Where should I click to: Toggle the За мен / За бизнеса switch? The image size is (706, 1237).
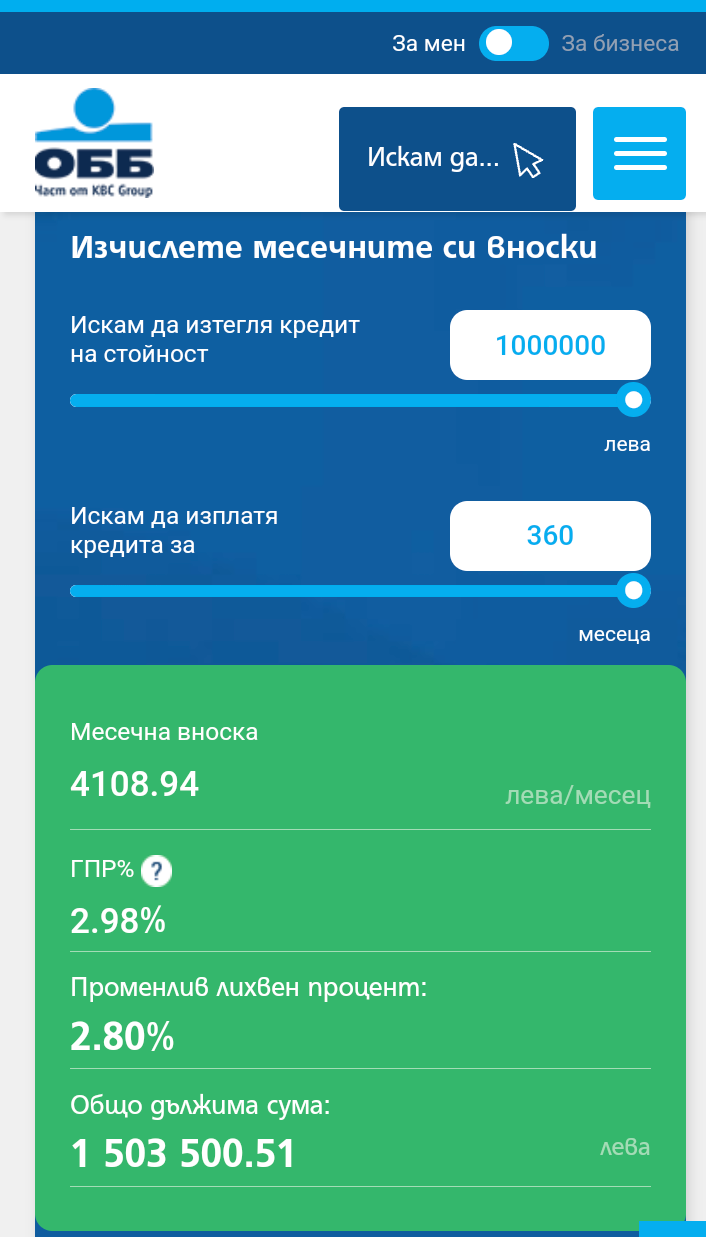513,43
